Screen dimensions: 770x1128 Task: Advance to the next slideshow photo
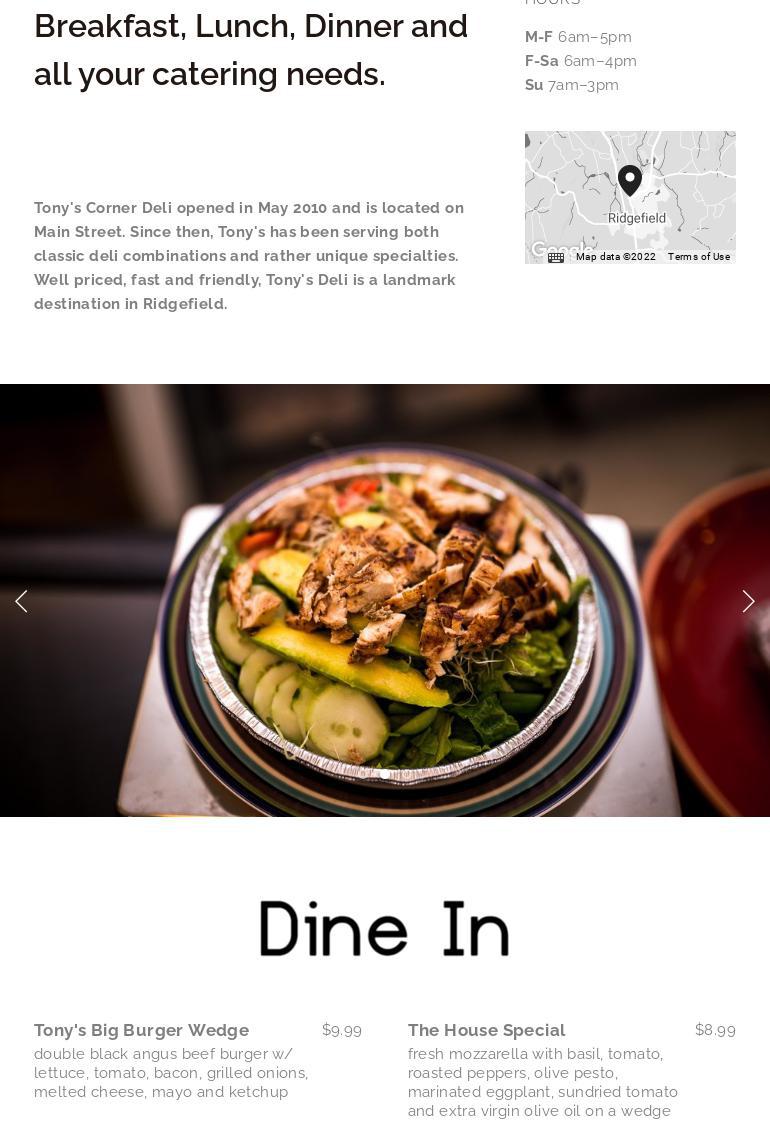tap(748, 601)
